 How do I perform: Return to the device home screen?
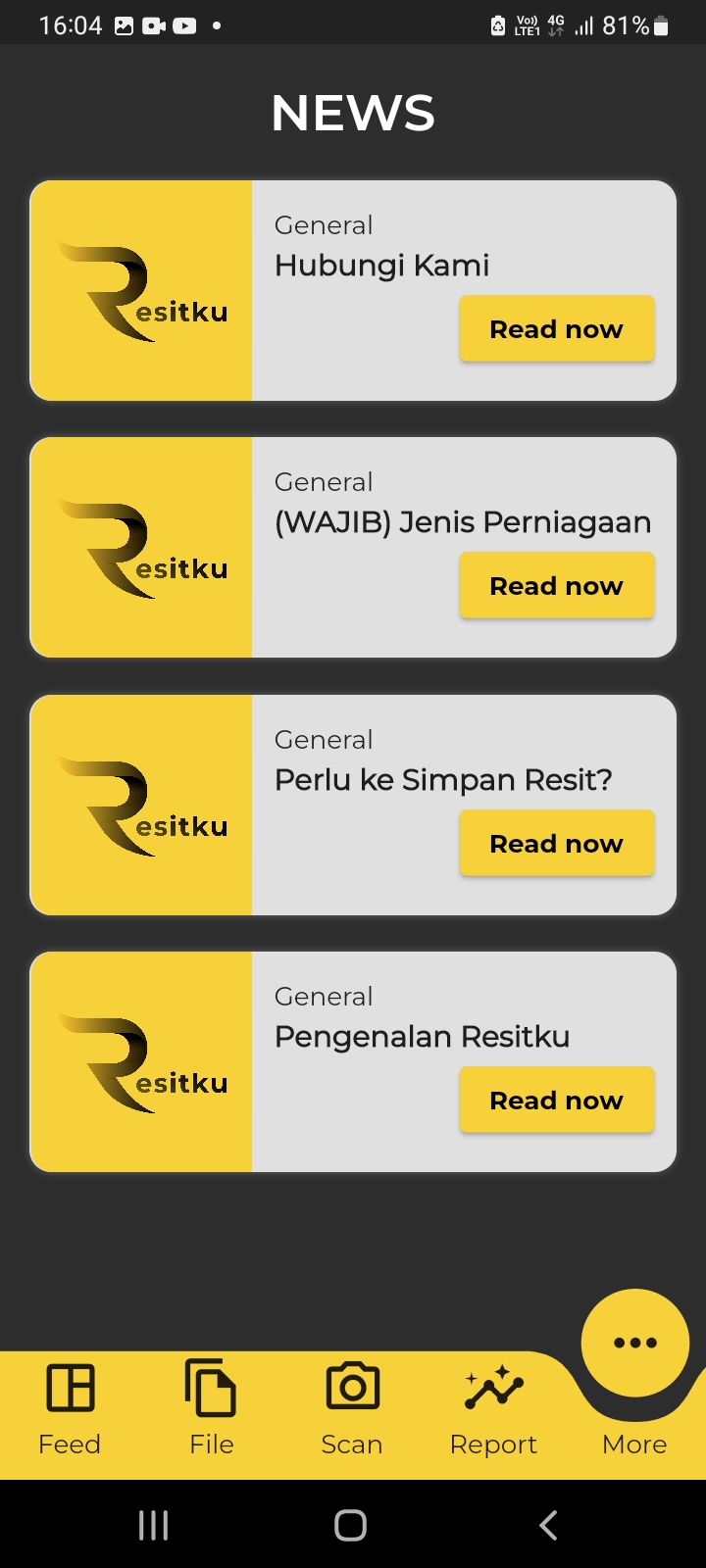350,1525
